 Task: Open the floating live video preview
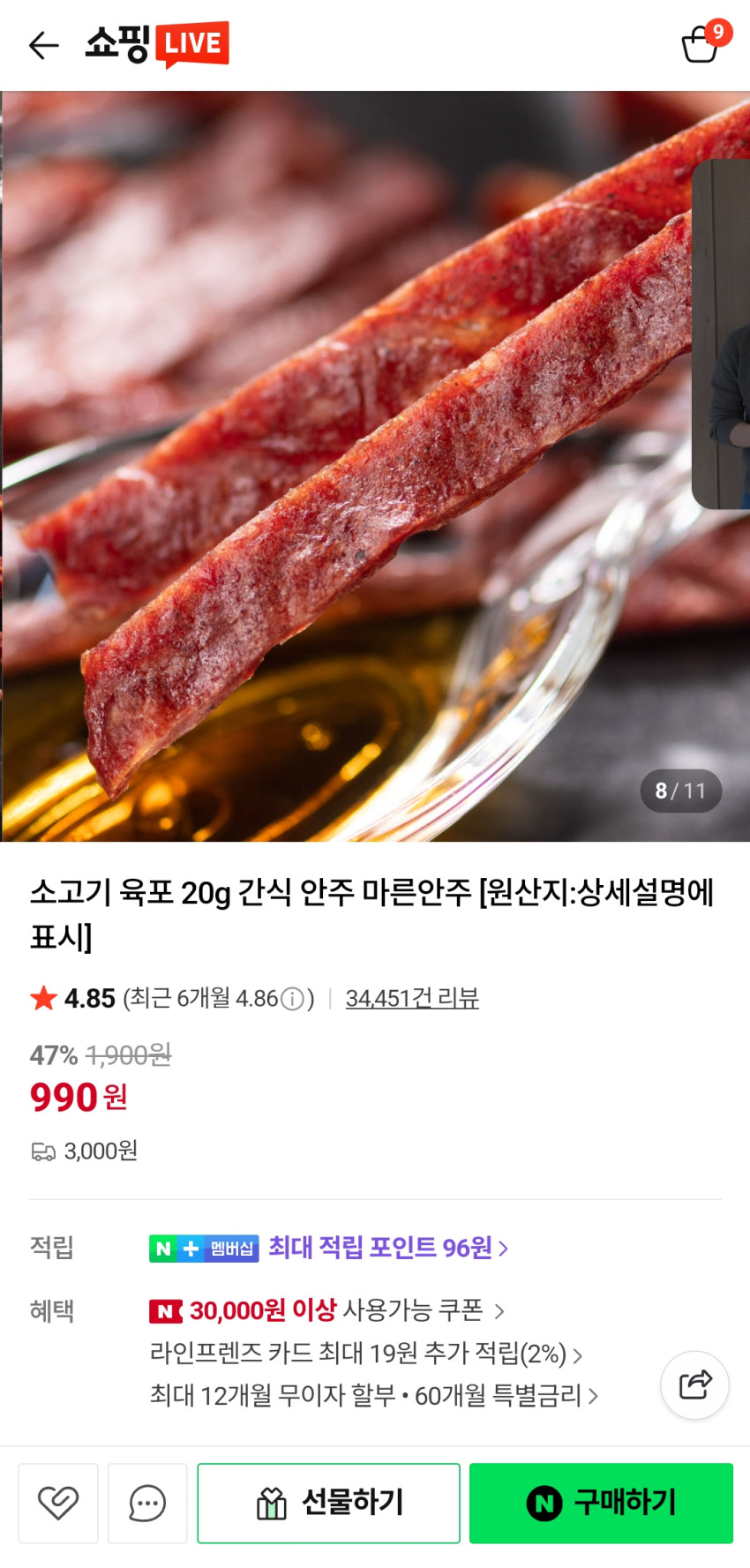(722, 335)
